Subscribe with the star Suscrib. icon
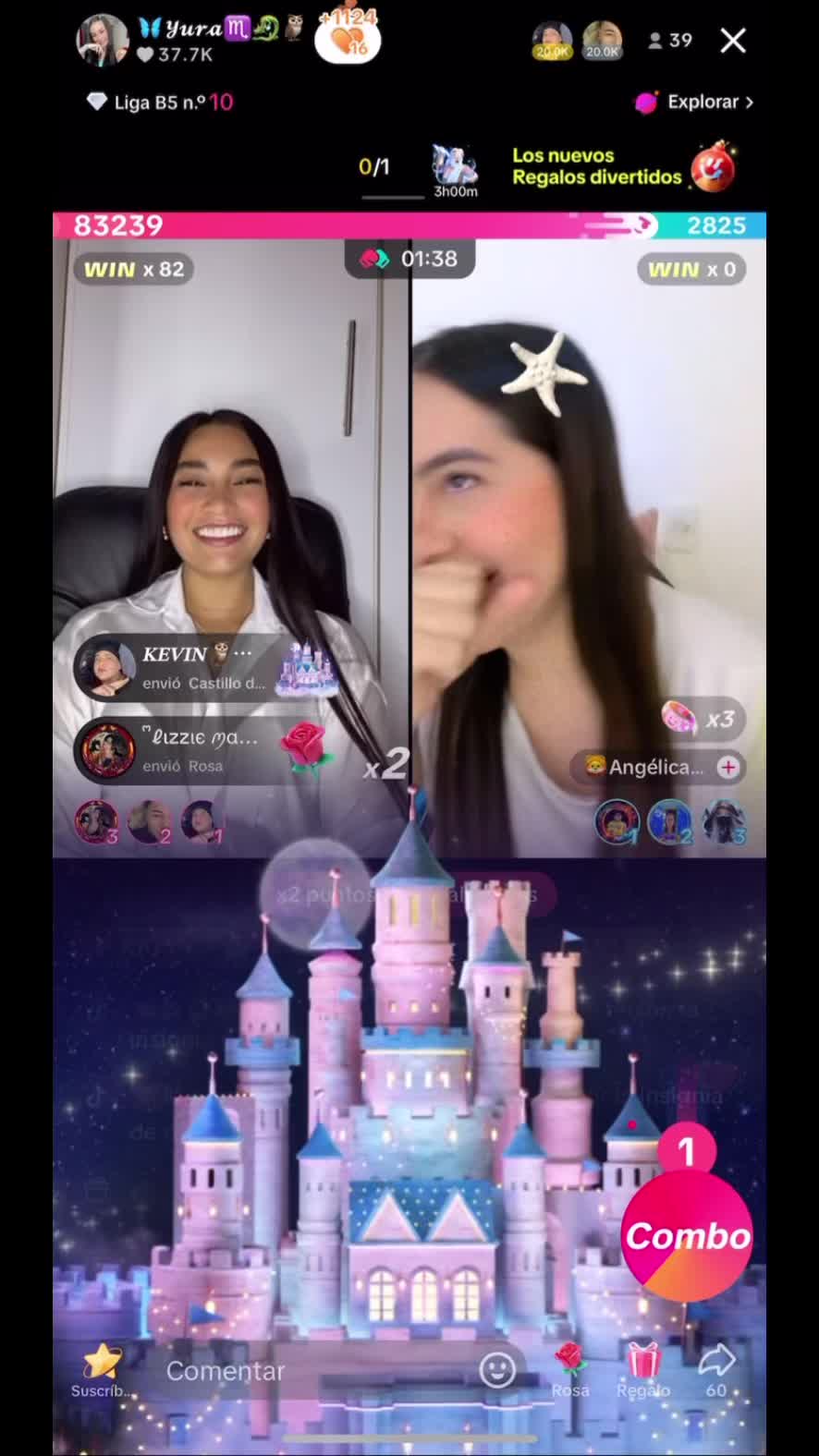 pos(102,1370)
